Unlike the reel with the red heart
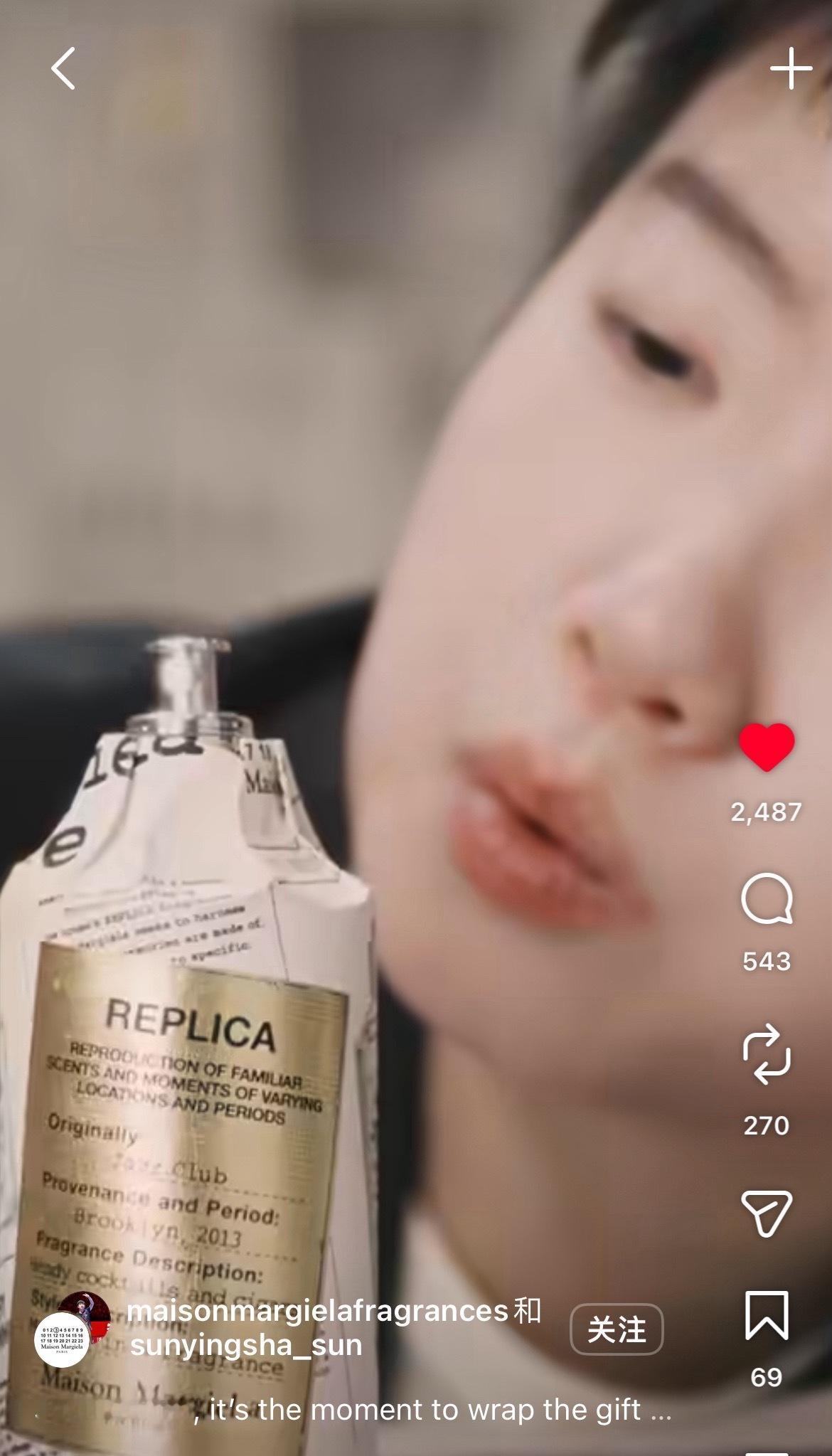Screen dimensions: 832x1456 767,747
